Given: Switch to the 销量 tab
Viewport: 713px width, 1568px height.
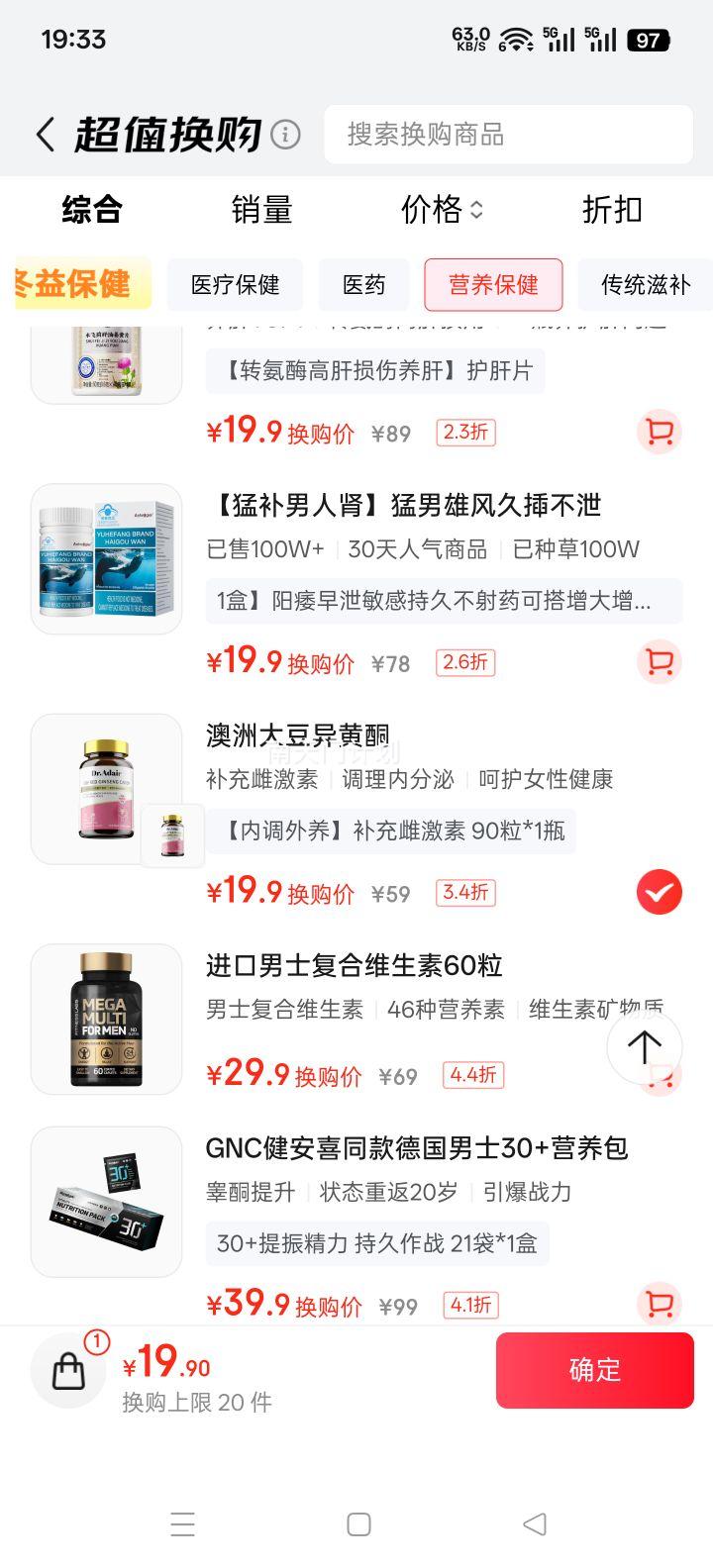Looking at the screenshot, I should [261, 210].
